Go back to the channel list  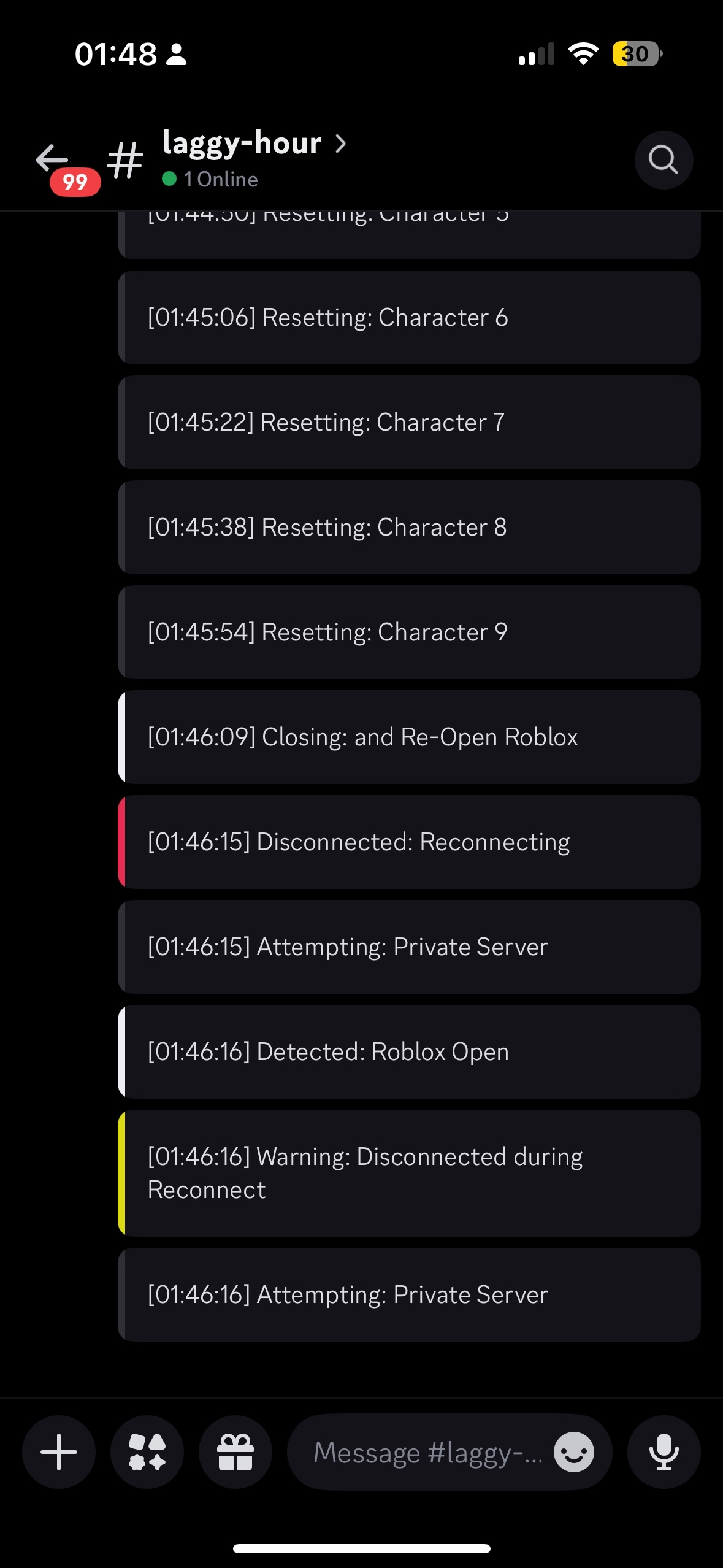[x=53, y=159]
